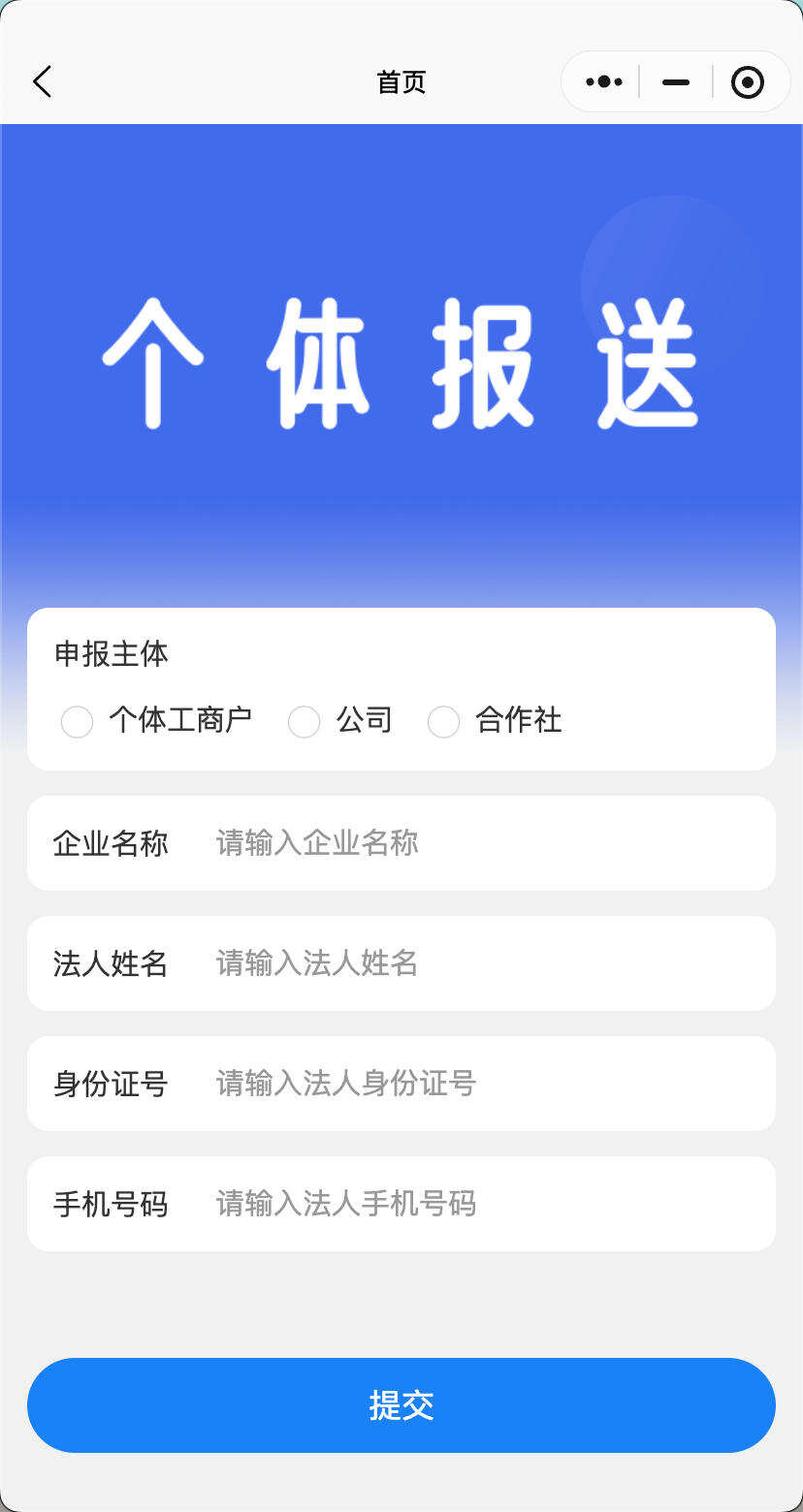Viewport: 803px width, 1512px height.
Task: Click the minimize capsule icon
Action: (x=675, y=81)
